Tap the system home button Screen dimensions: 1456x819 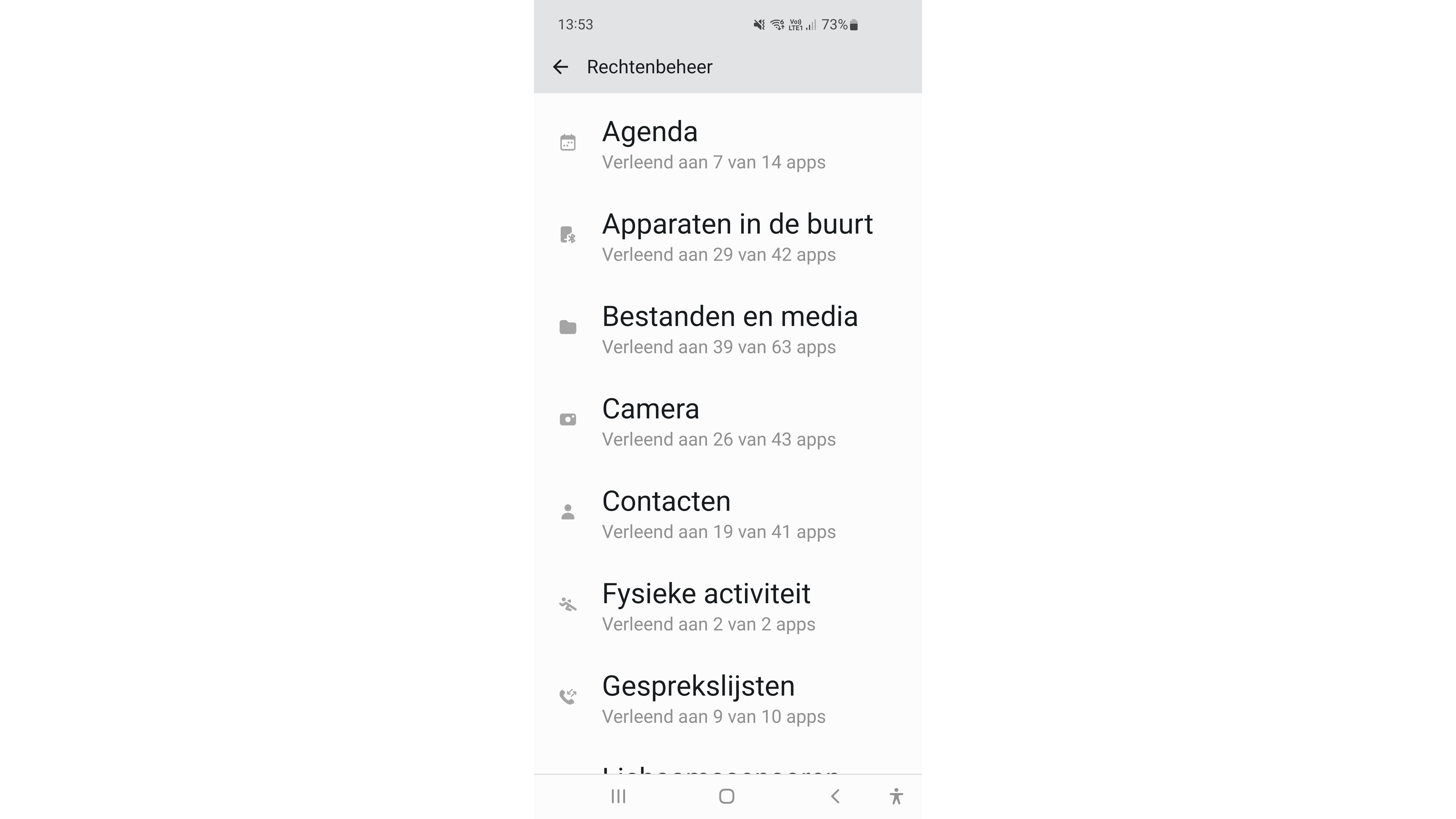(726, 796)
